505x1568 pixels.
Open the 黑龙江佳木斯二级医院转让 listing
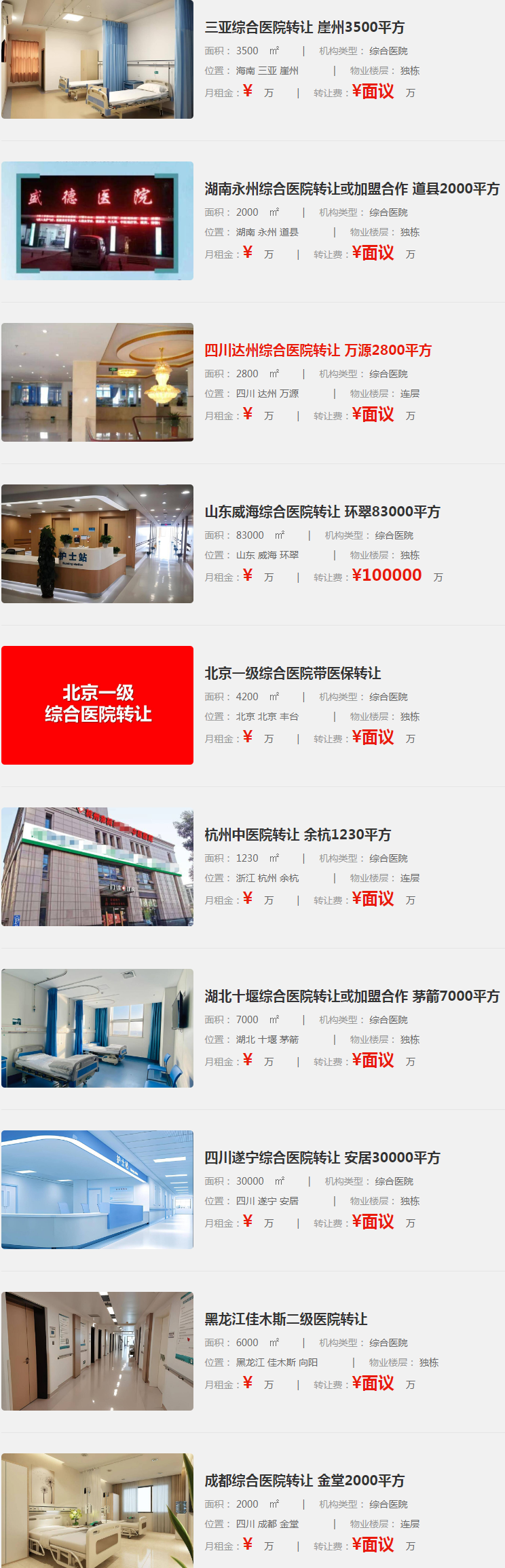point(286,1319)
